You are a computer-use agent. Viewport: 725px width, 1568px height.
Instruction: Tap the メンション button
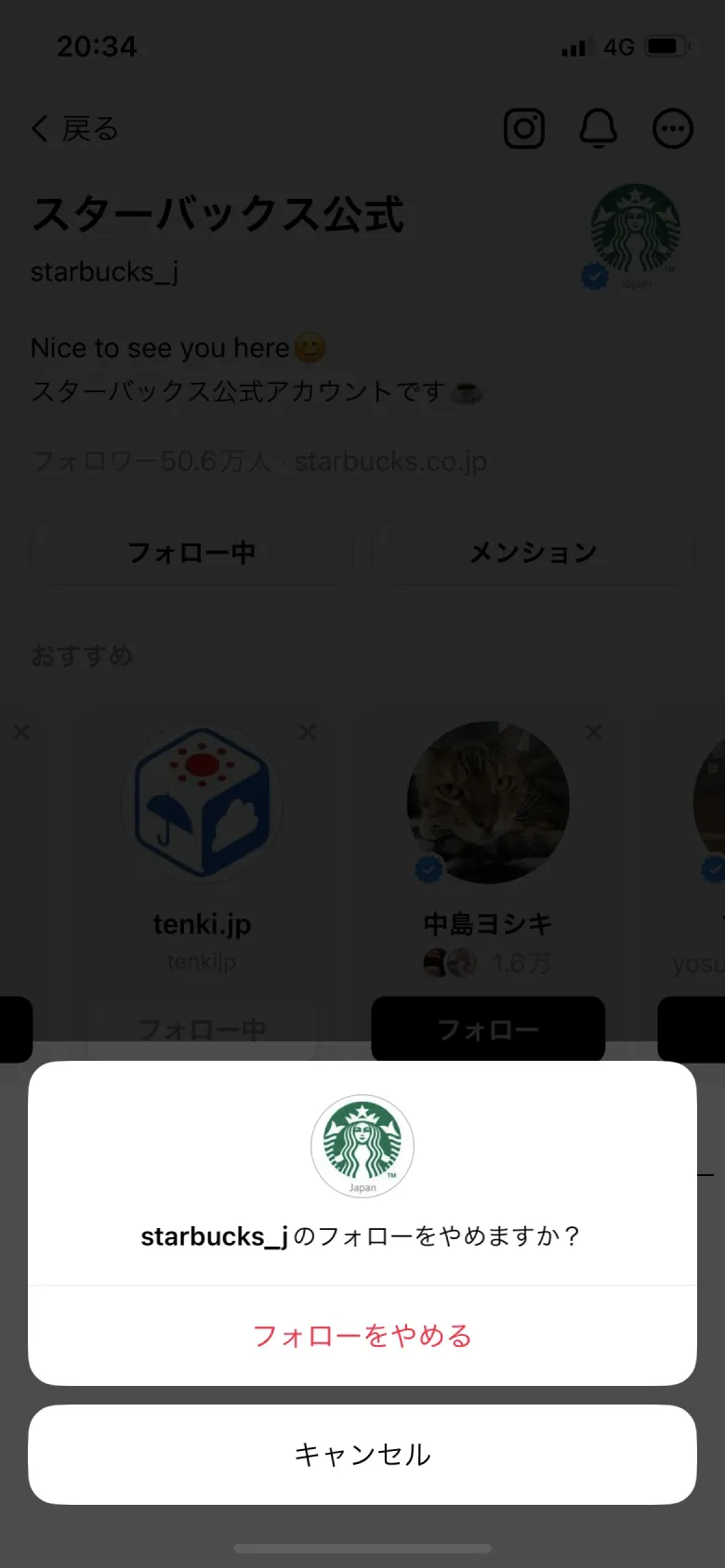pos(534,552)
